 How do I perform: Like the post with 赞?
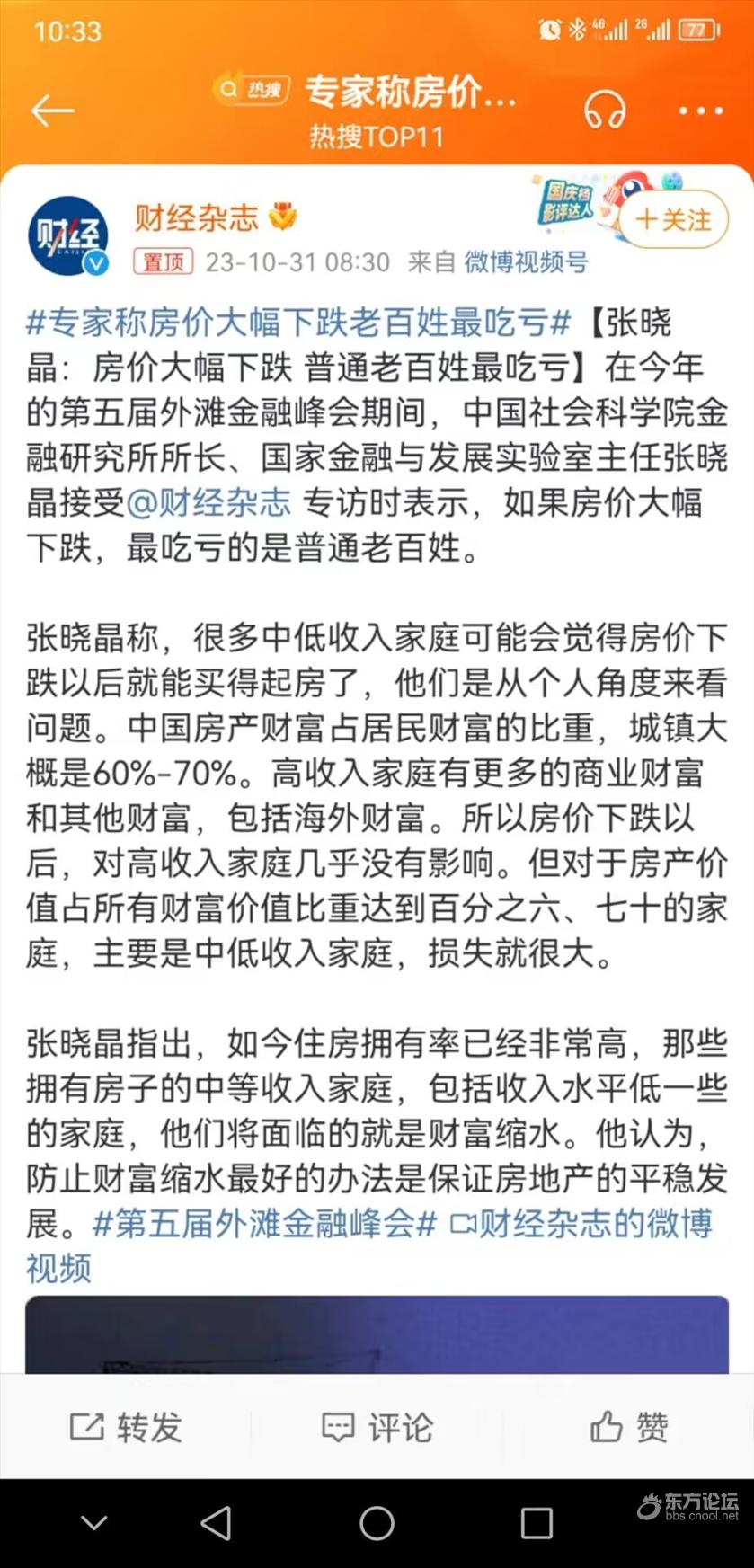(629, 1427)
